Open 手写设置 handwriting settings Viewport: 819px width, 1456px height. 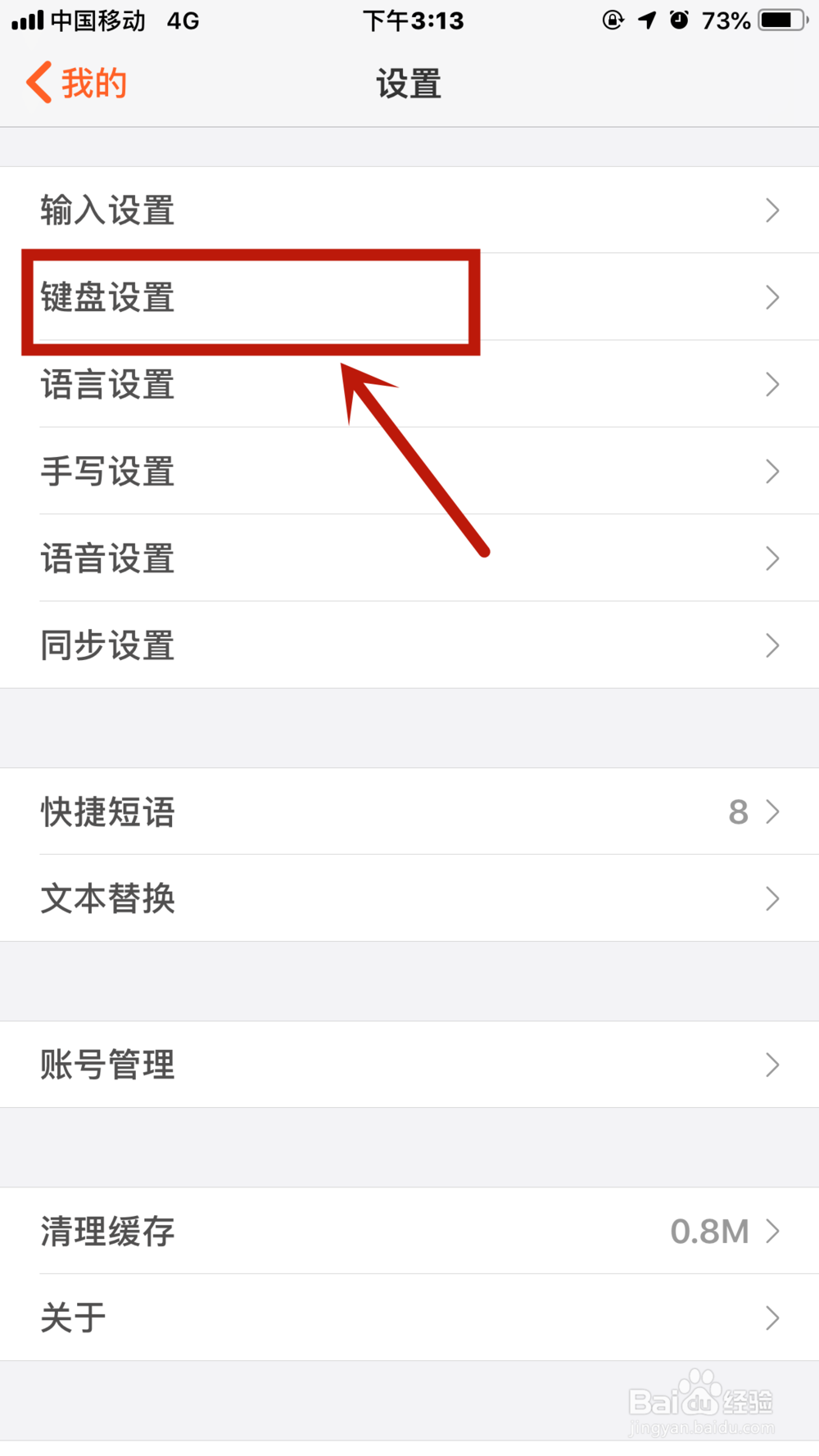107,471
